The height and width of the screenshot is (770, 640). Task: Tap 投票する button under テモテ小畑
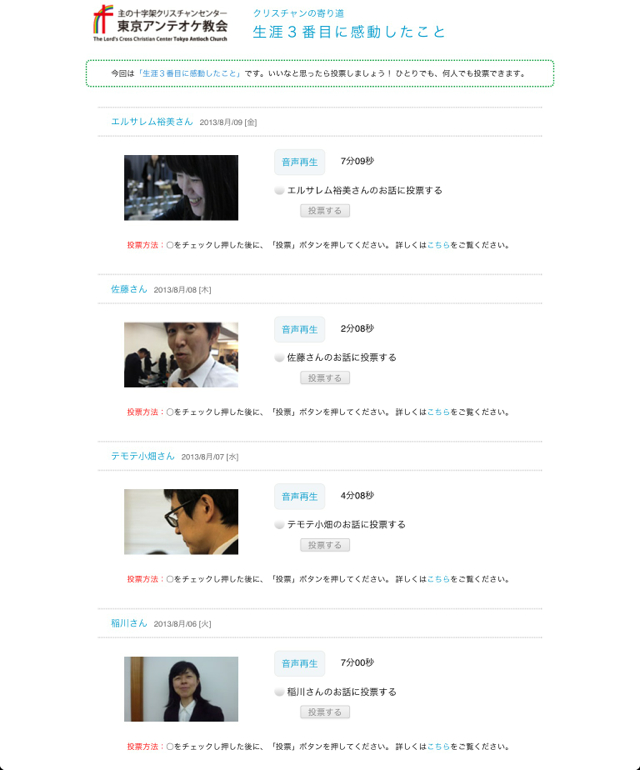point(325,545)
